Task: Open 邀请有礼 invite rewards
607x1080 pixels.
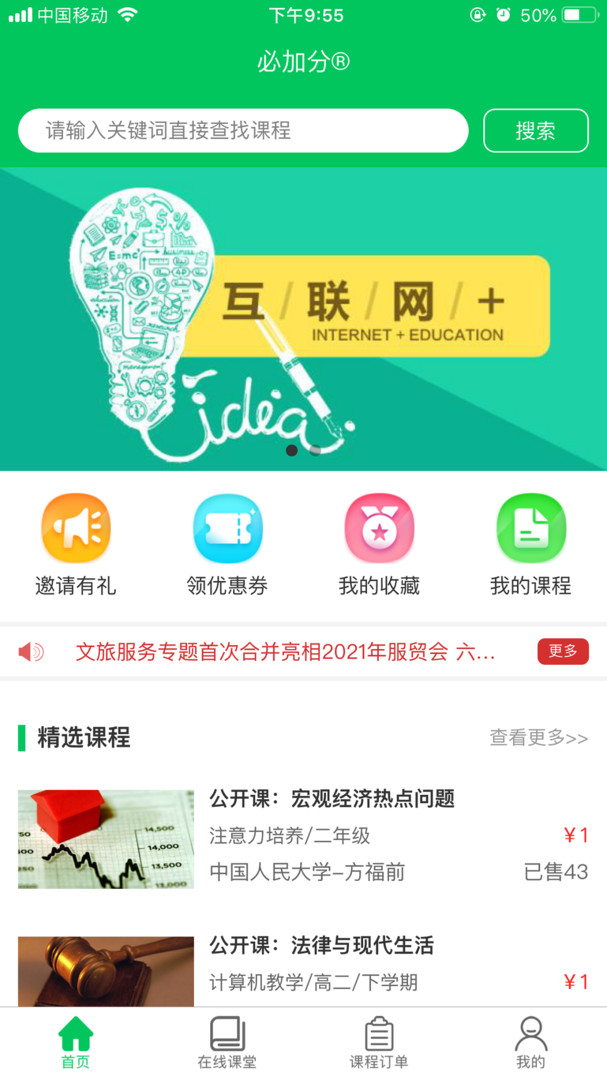Action: click(x=76, y=544)
